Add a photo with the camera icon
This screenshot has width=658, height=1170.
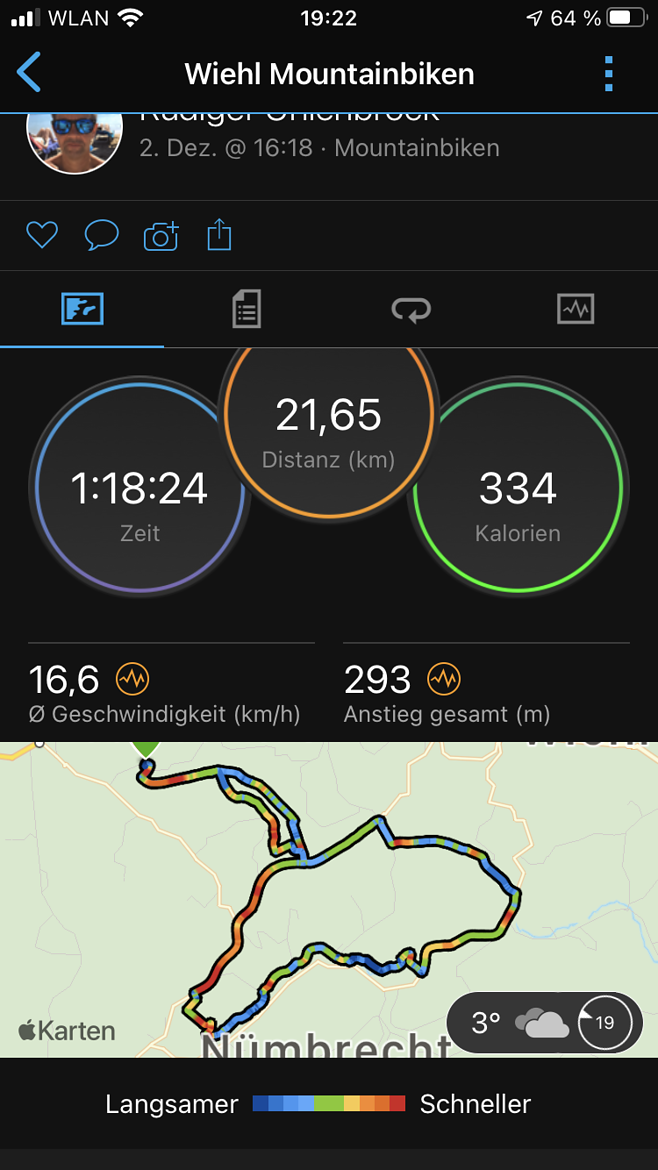pos(161,236)
